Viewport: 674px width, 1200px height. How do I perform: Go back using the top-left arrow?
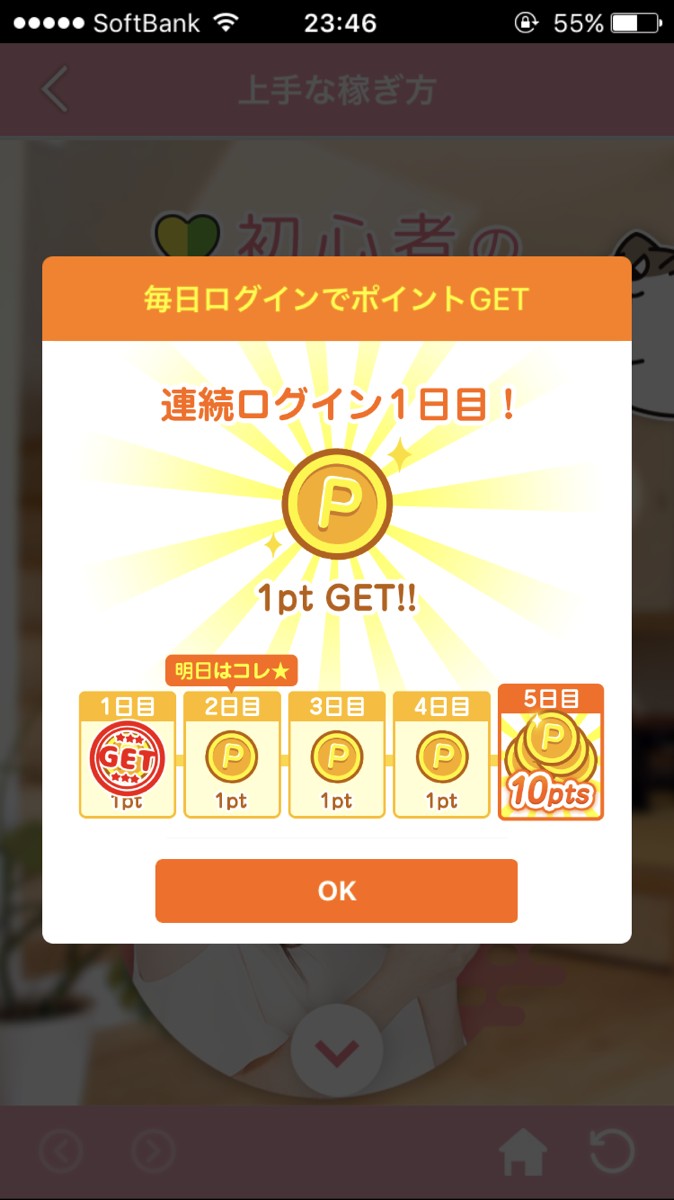coord(55,90)
